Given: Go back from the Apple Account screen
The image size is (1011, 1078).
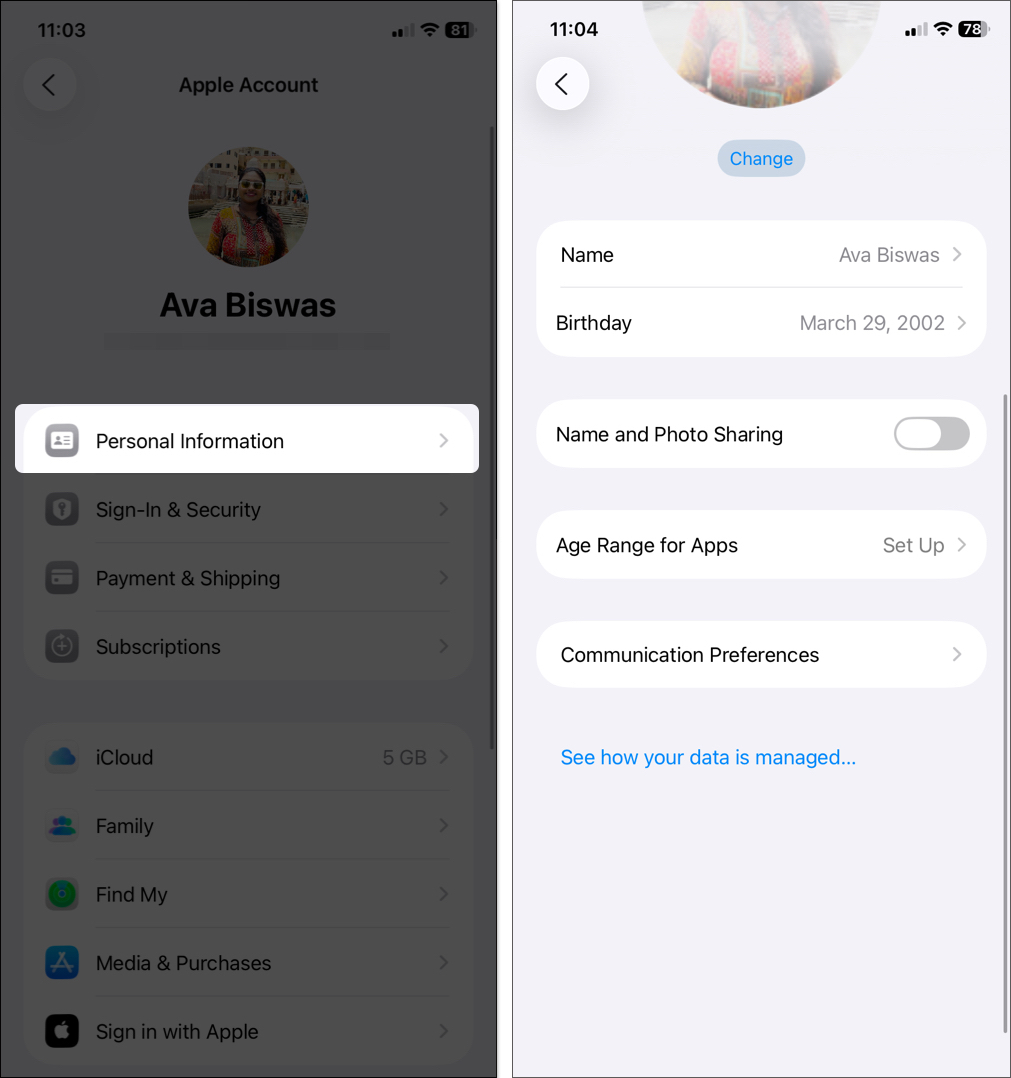Looking at the screenshot, I should pyautogui.click(x=49, y=85).
